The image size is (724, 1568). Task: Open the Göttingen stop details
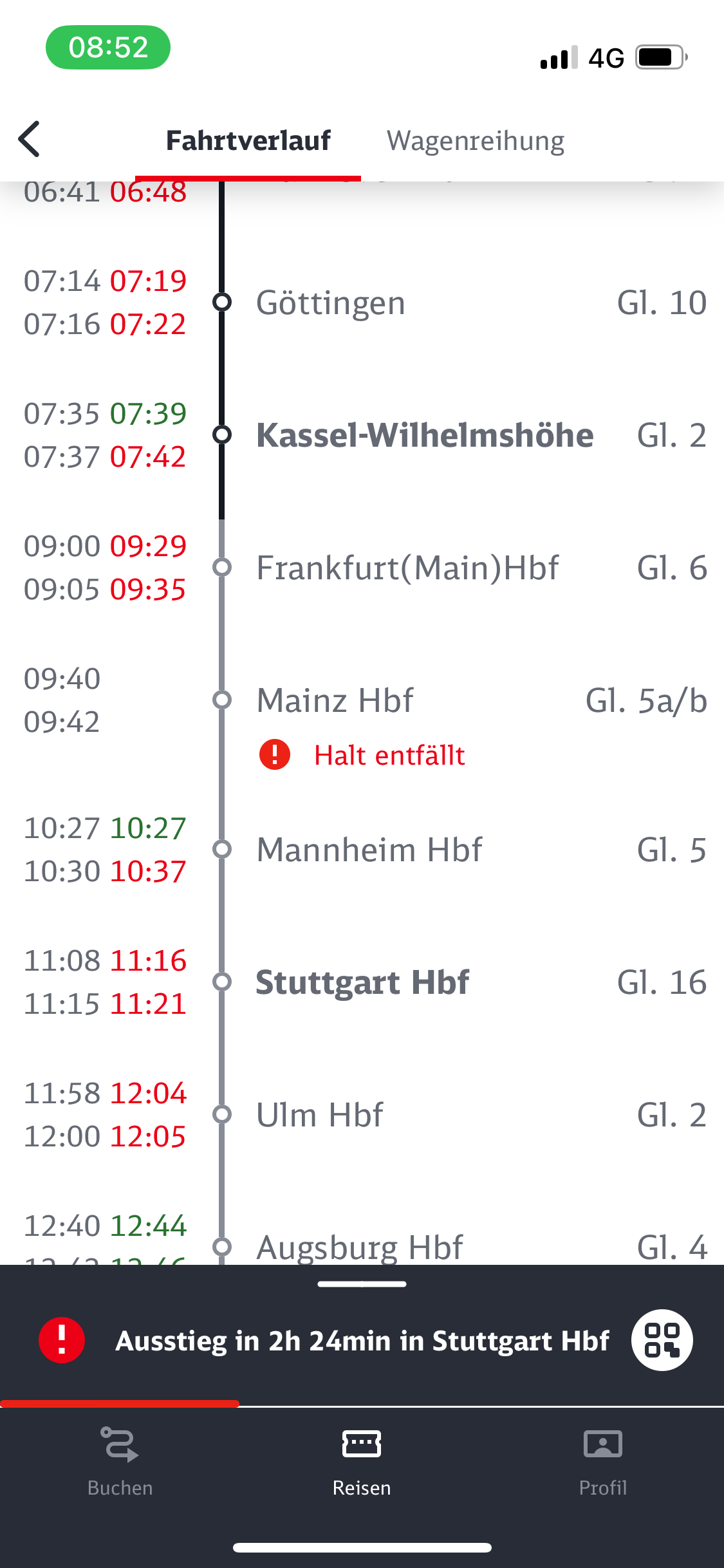click(x=362, y=303)
